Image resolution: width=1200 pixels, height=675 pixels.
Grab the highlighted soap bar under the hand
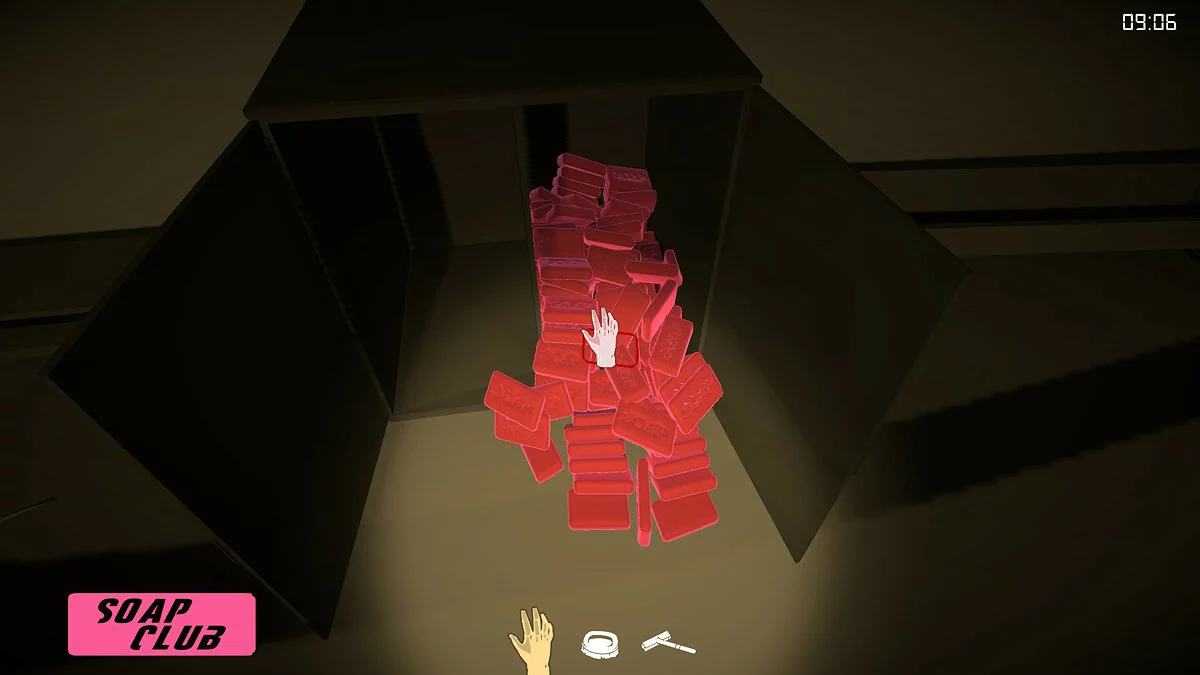(610, 349)
